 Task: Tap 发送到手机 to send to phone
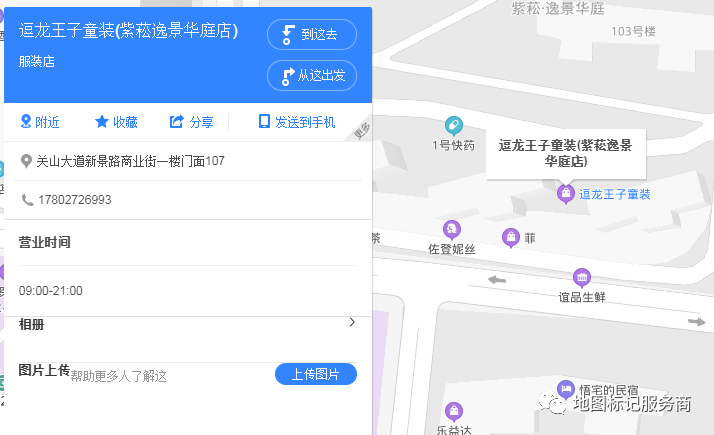(x=297, y=122)
